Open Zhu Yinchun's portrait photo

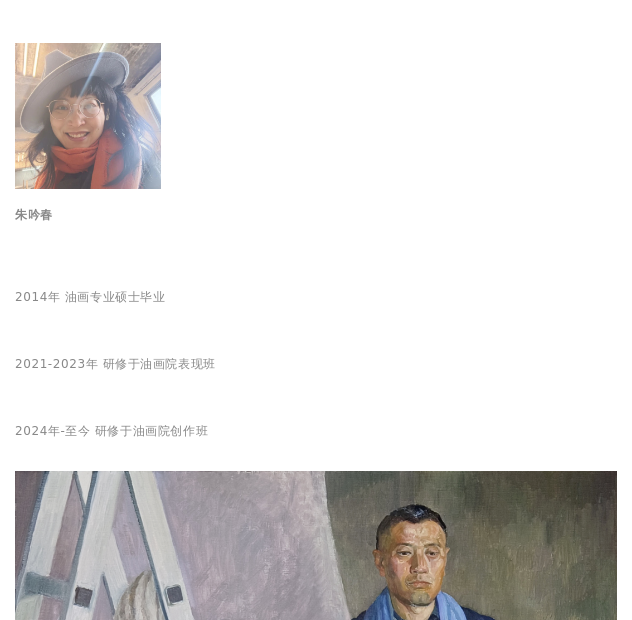(88, 116)
